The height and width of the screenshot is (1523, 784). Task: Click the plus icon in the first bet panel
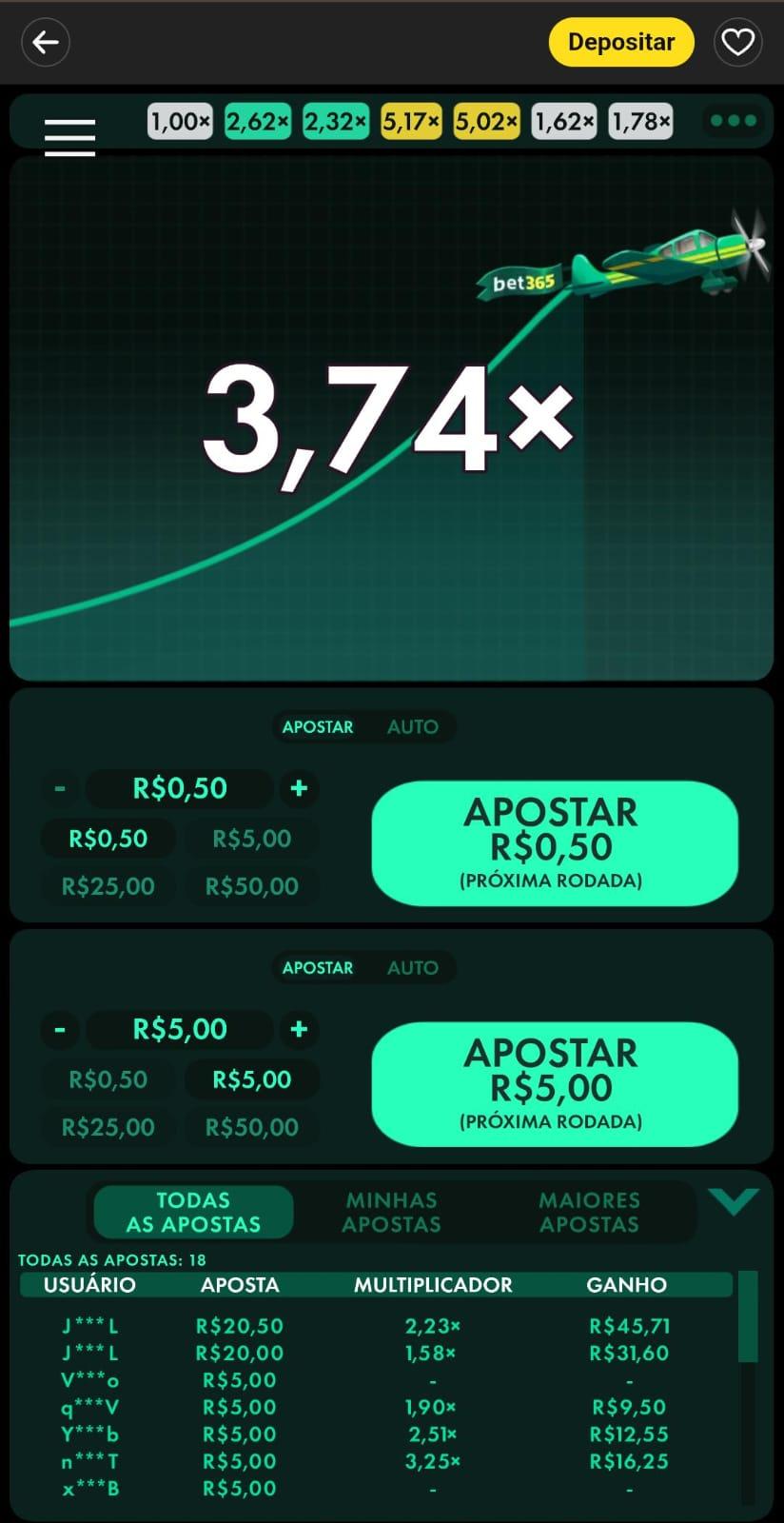click(x=299, y=788)
